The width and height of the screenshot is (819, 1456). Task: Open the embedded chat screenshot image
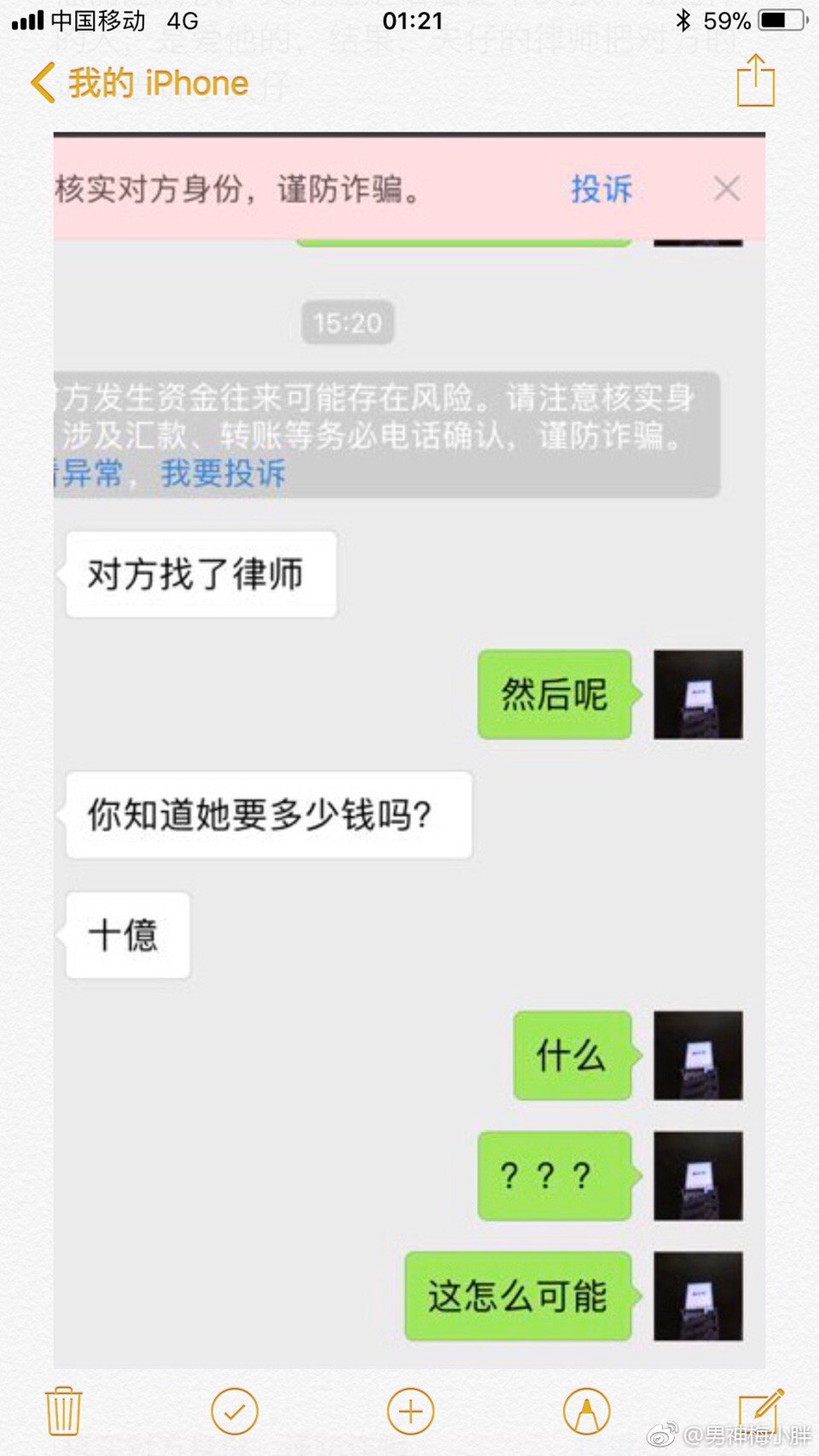(409, 750)
